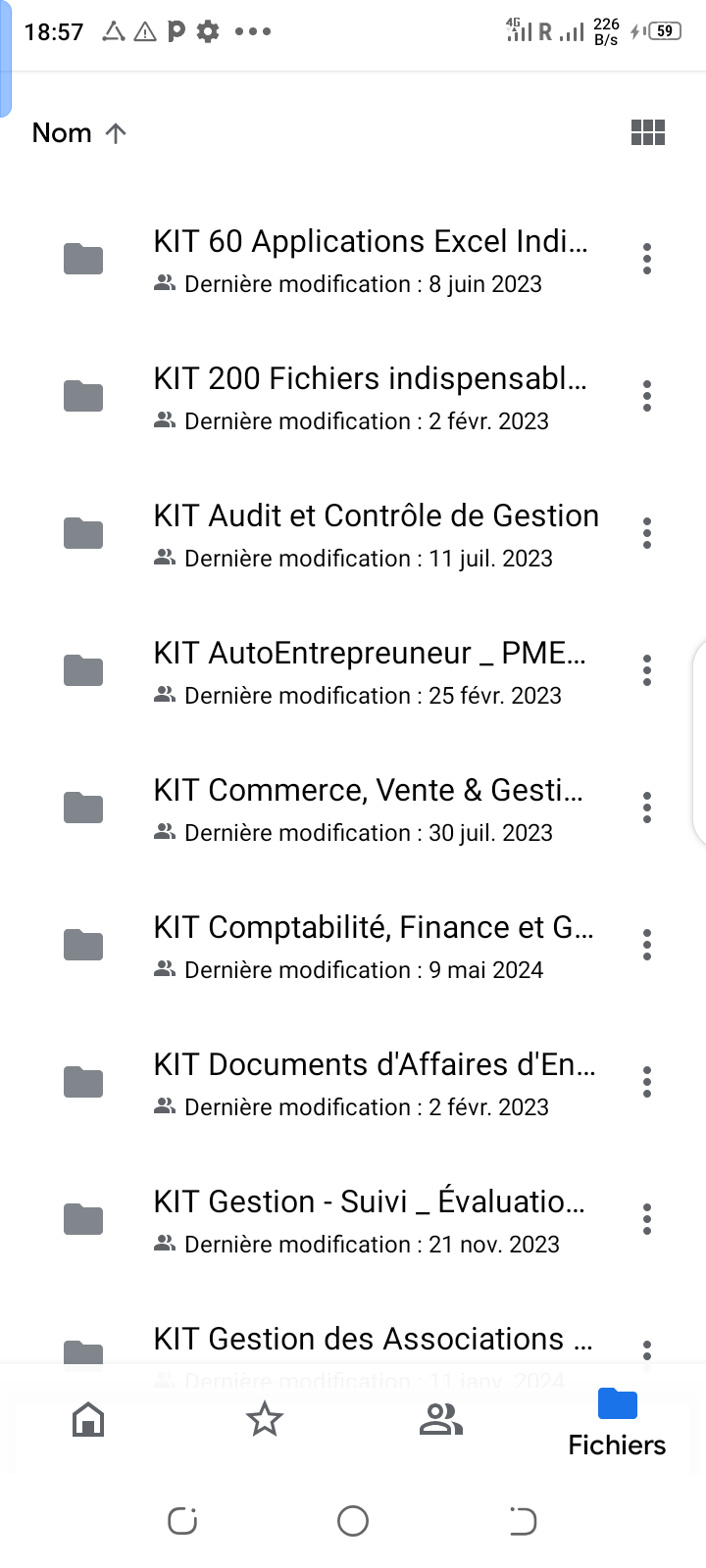Open more options for KIT Audit folder
Image resolution: width=706 pixels, height=1568 pixels.
pyautogui.click(x=647, y=533)
